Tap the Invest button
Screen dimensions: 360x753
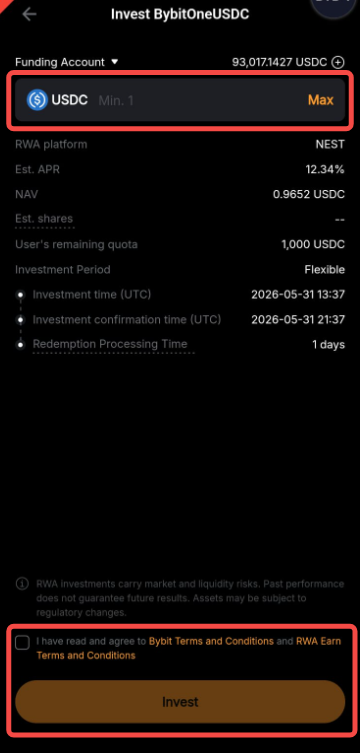[x=180, y=702]
